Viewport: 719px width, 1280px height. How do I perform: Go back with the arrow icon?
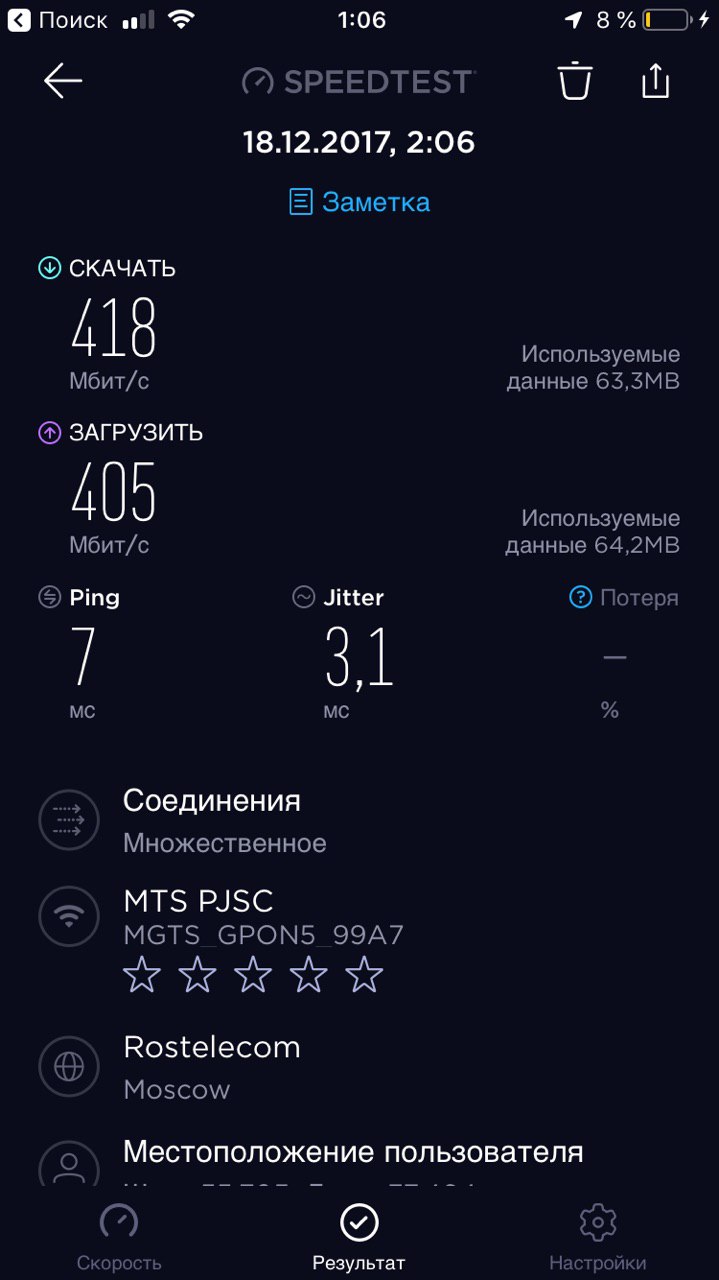pos(63,81)
